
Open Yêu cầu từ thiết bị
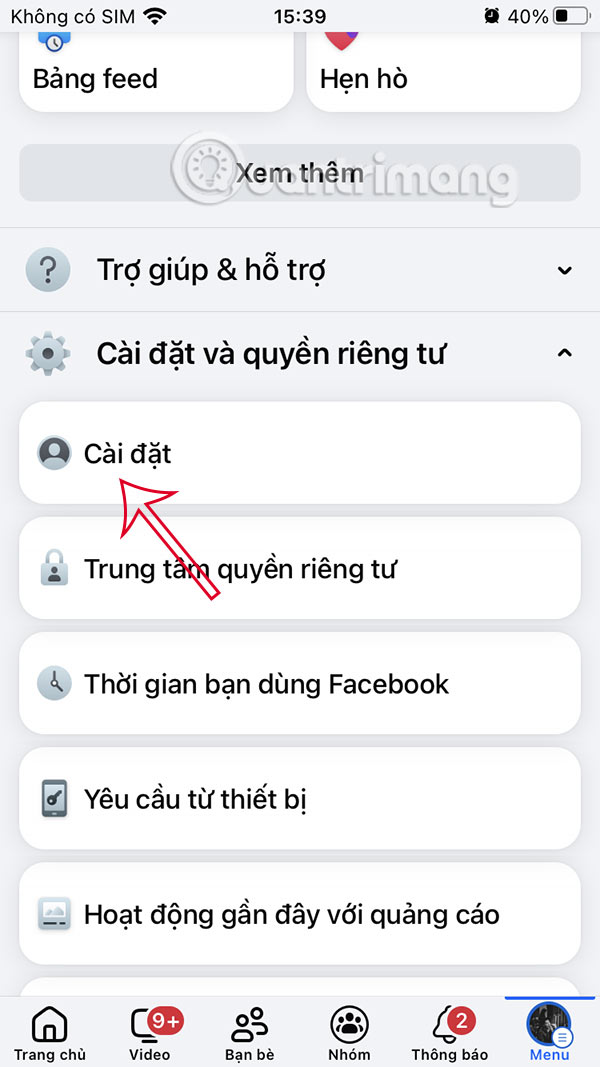point(300,799)
